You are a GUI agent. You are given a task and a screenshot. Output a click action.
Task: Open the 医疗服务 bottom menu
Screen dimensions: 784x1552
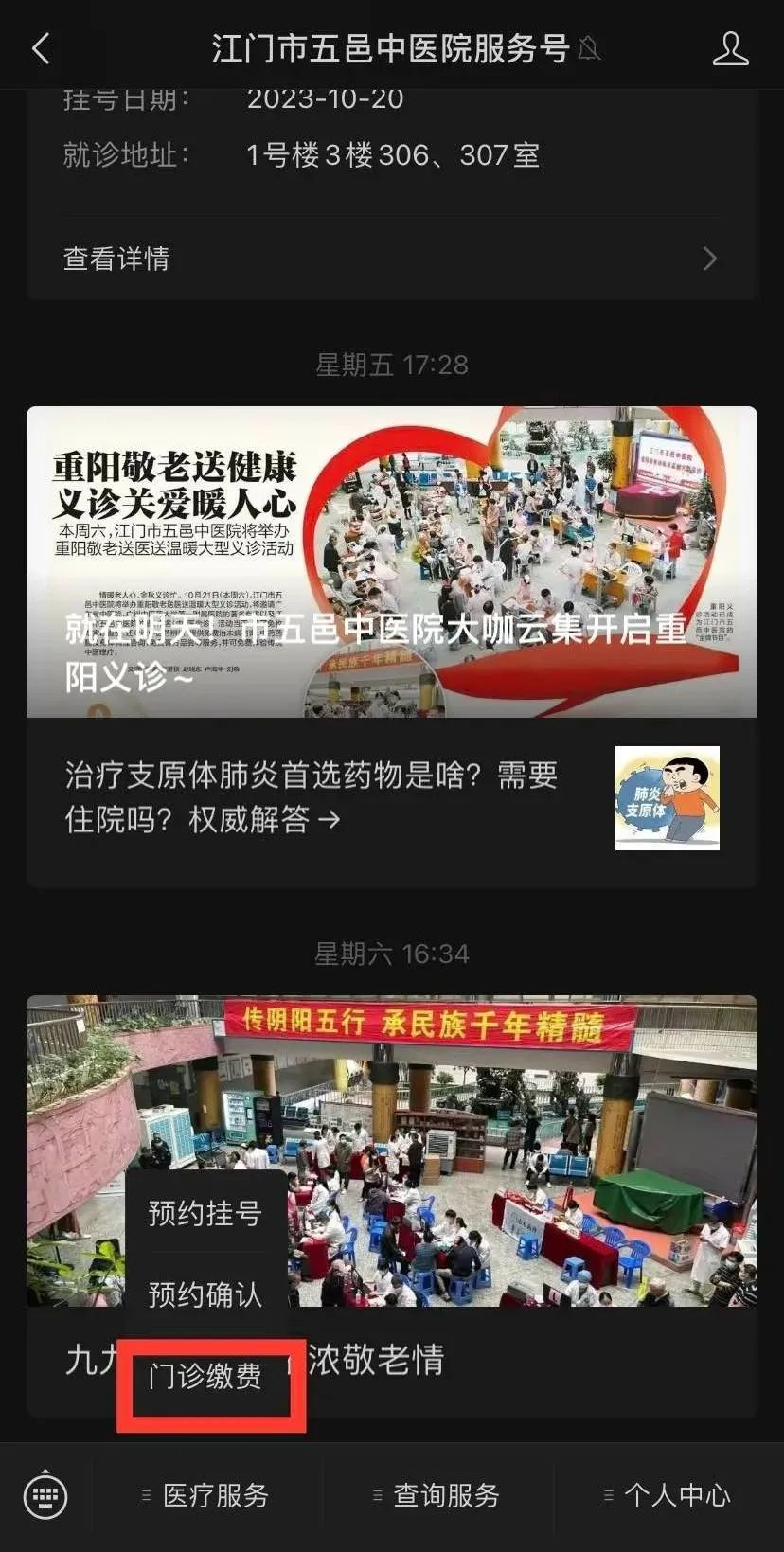206,1496
